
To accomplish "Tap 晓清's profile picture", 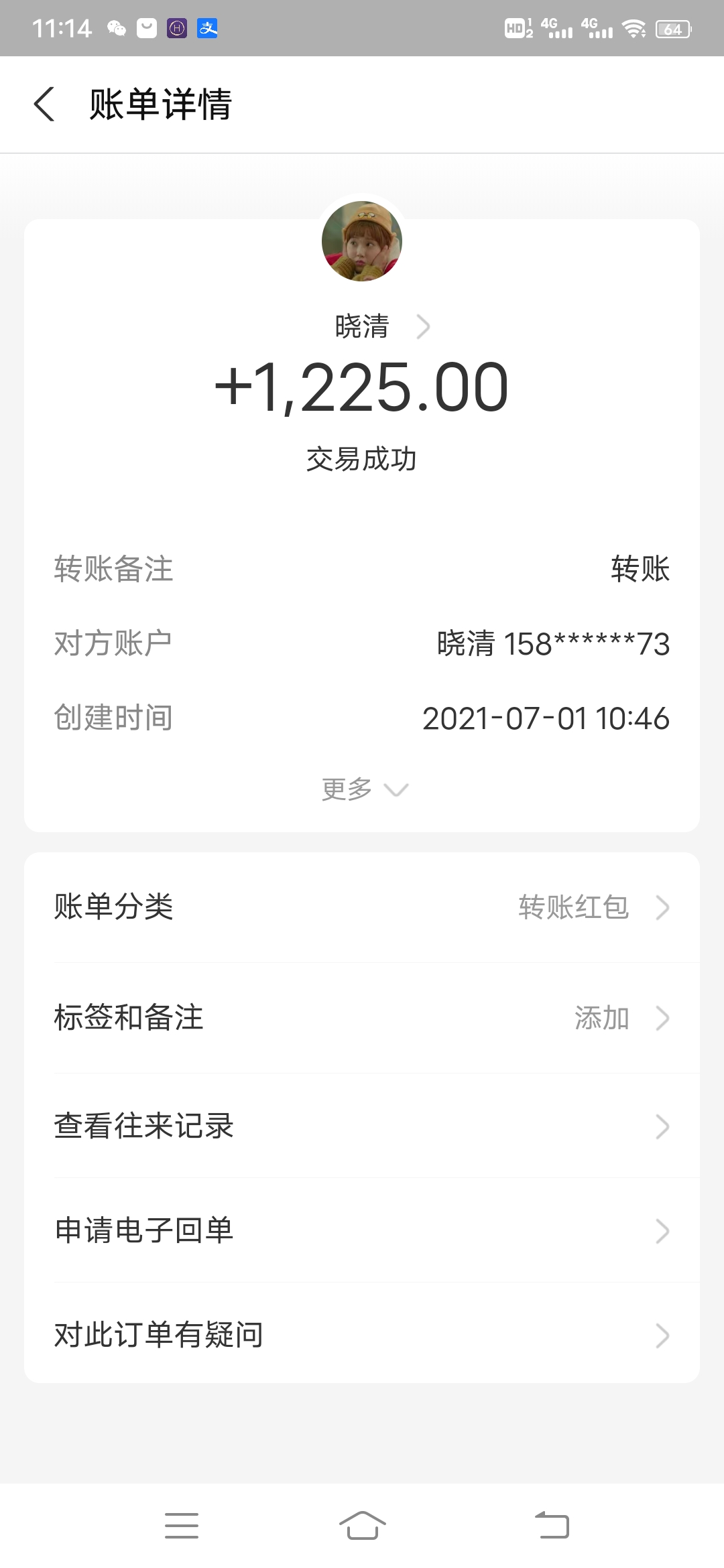I will coord(362,242).
